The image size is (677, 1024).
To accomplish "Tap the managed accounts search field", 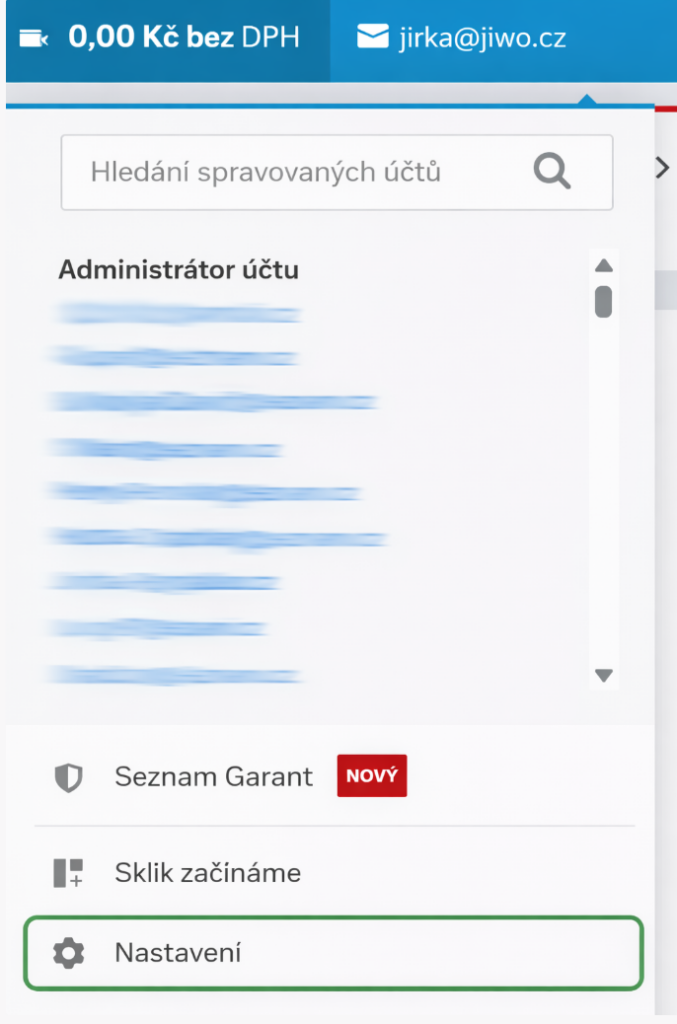I will coord(290,172).
